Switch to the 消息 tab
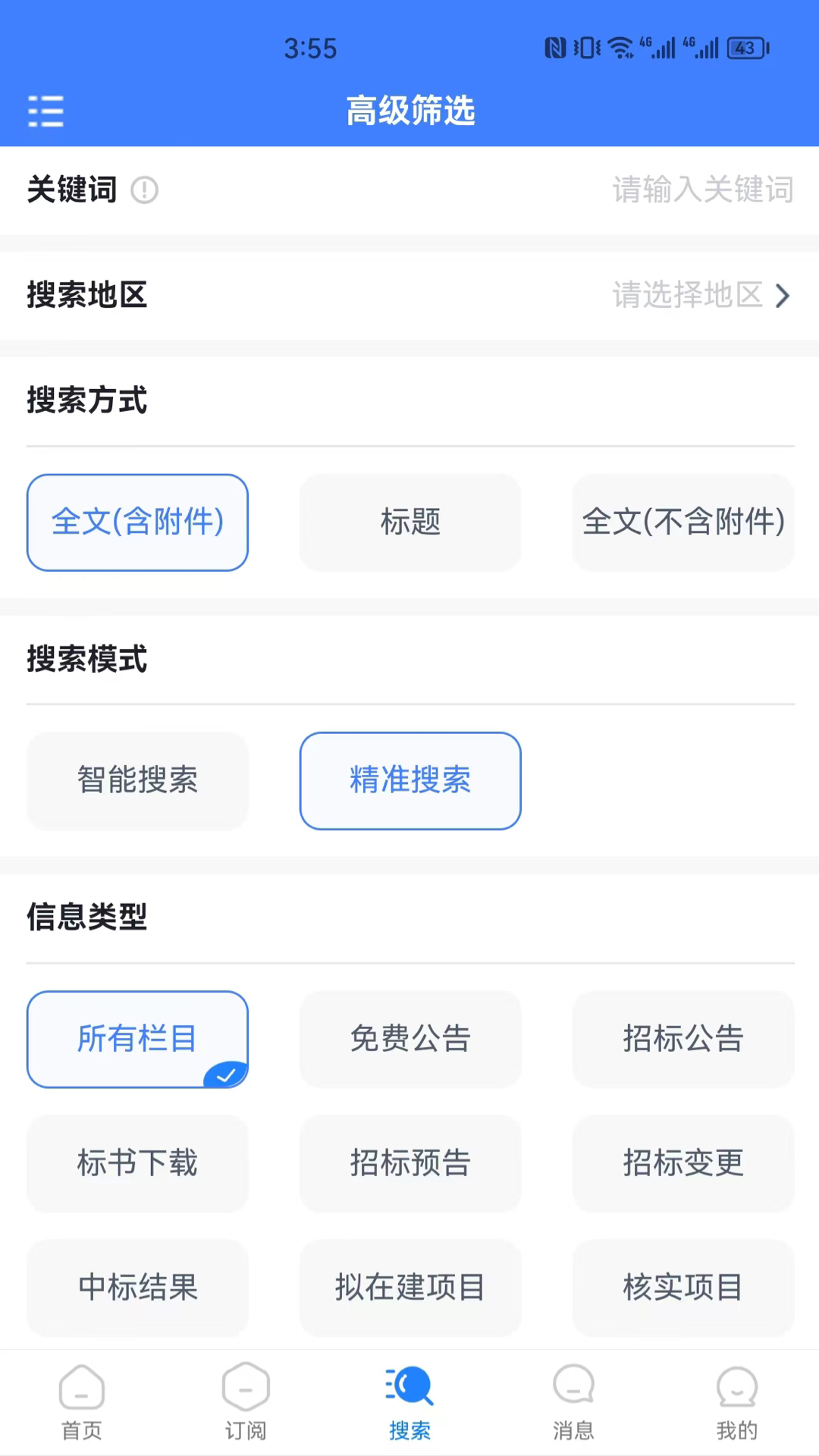Image resolution: width=819 pixels, height=1456 pixels. (573, 1401)
